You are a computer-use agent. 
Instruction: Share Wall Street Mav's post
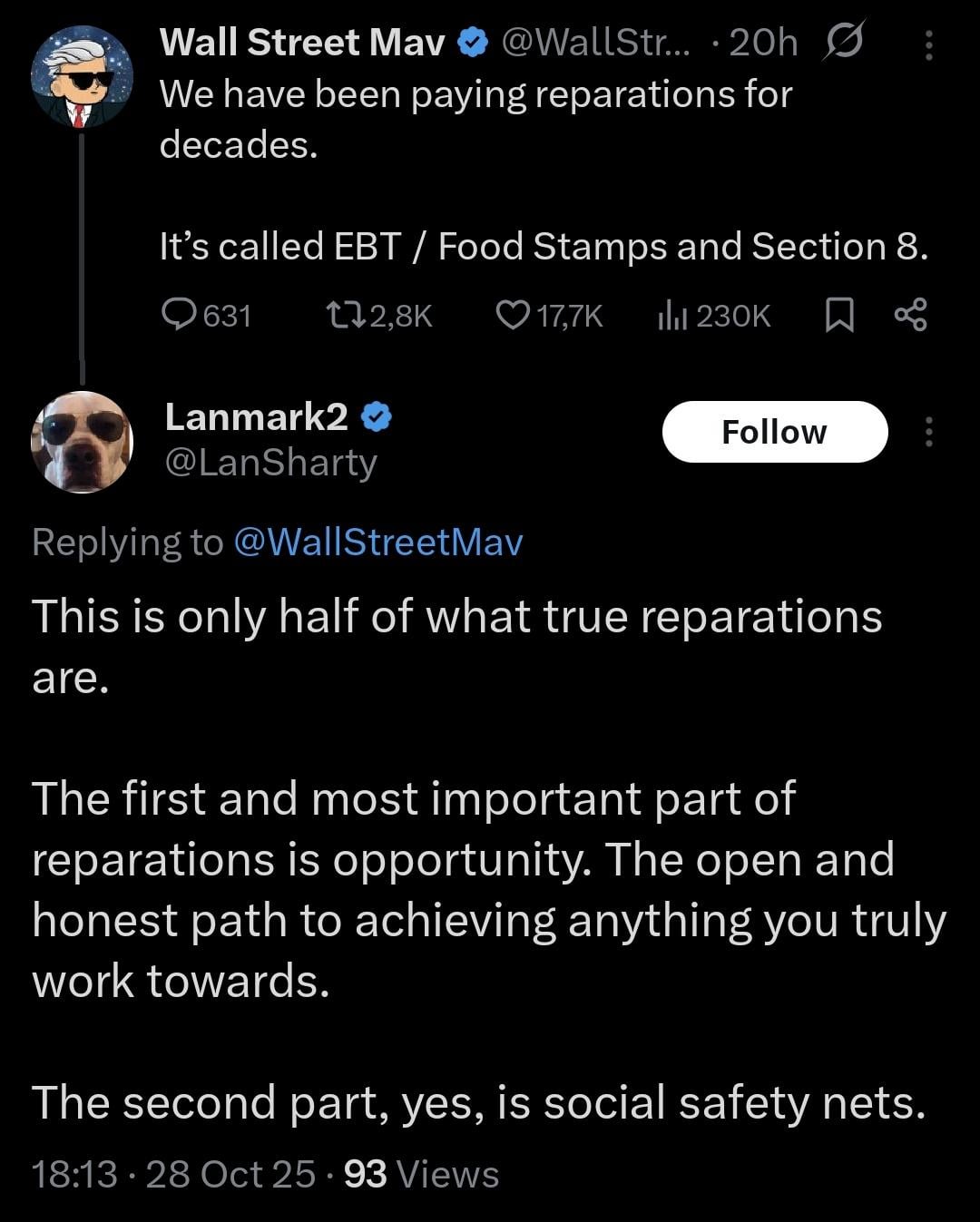click(x=910, y=315)
